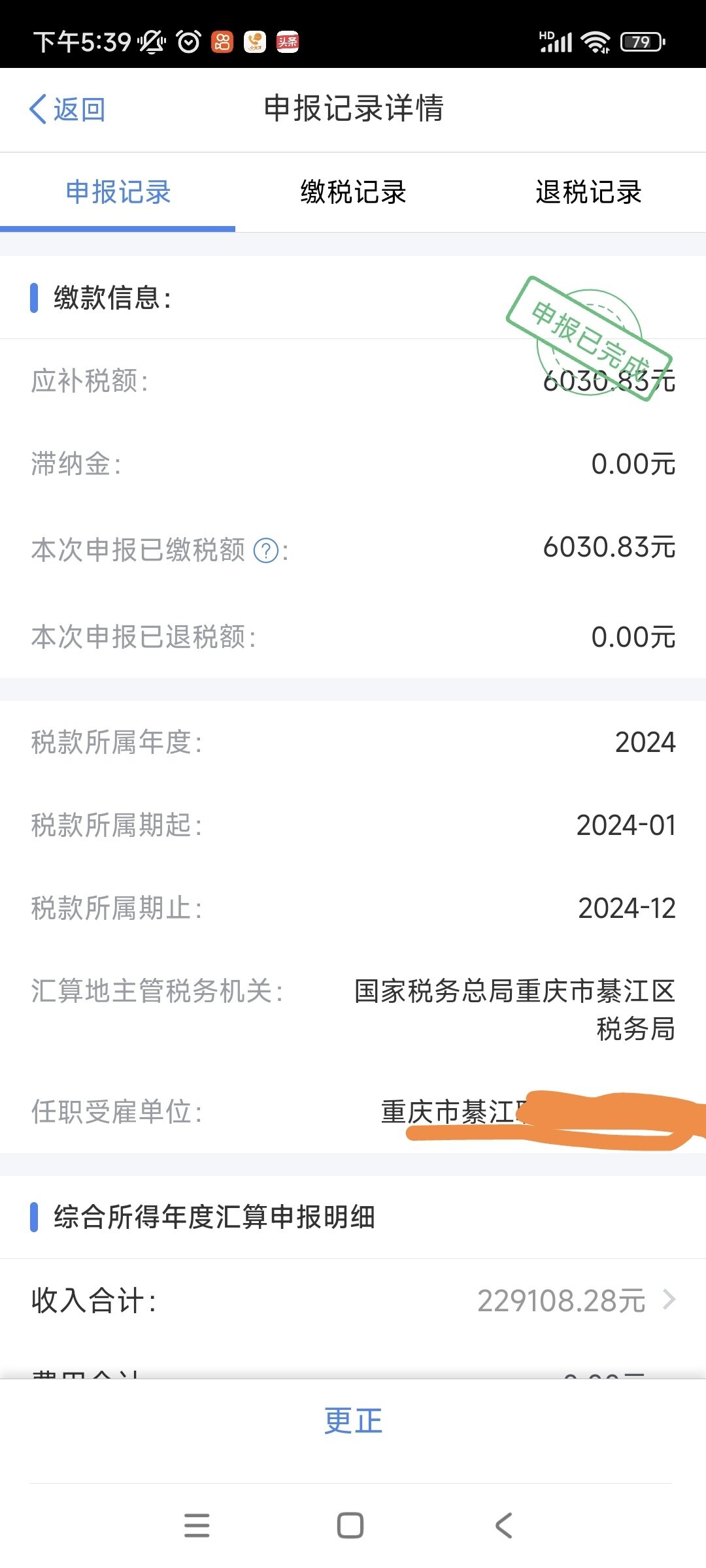
Task: Go back using the 返回 button
Action: click(67, 109)
